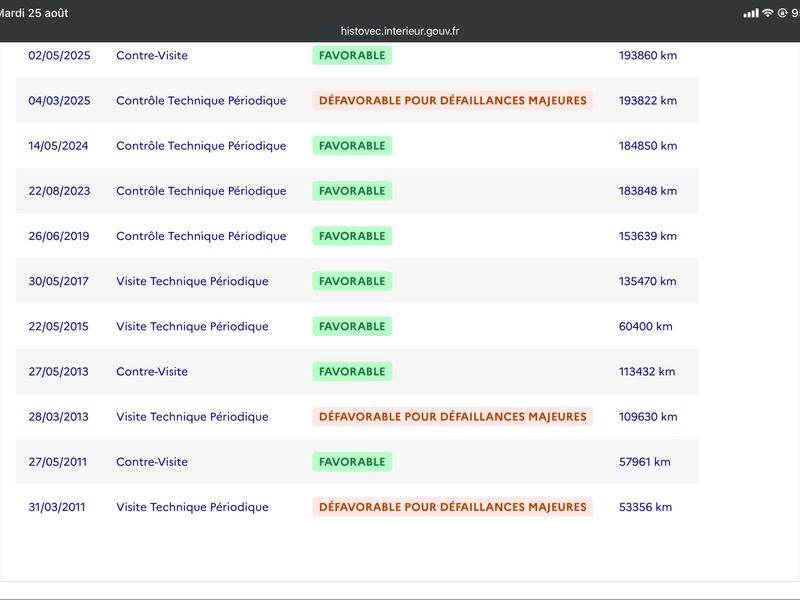
Task: Tap the histovec.interieur.gouv.fr address bar
Action: 399,31
